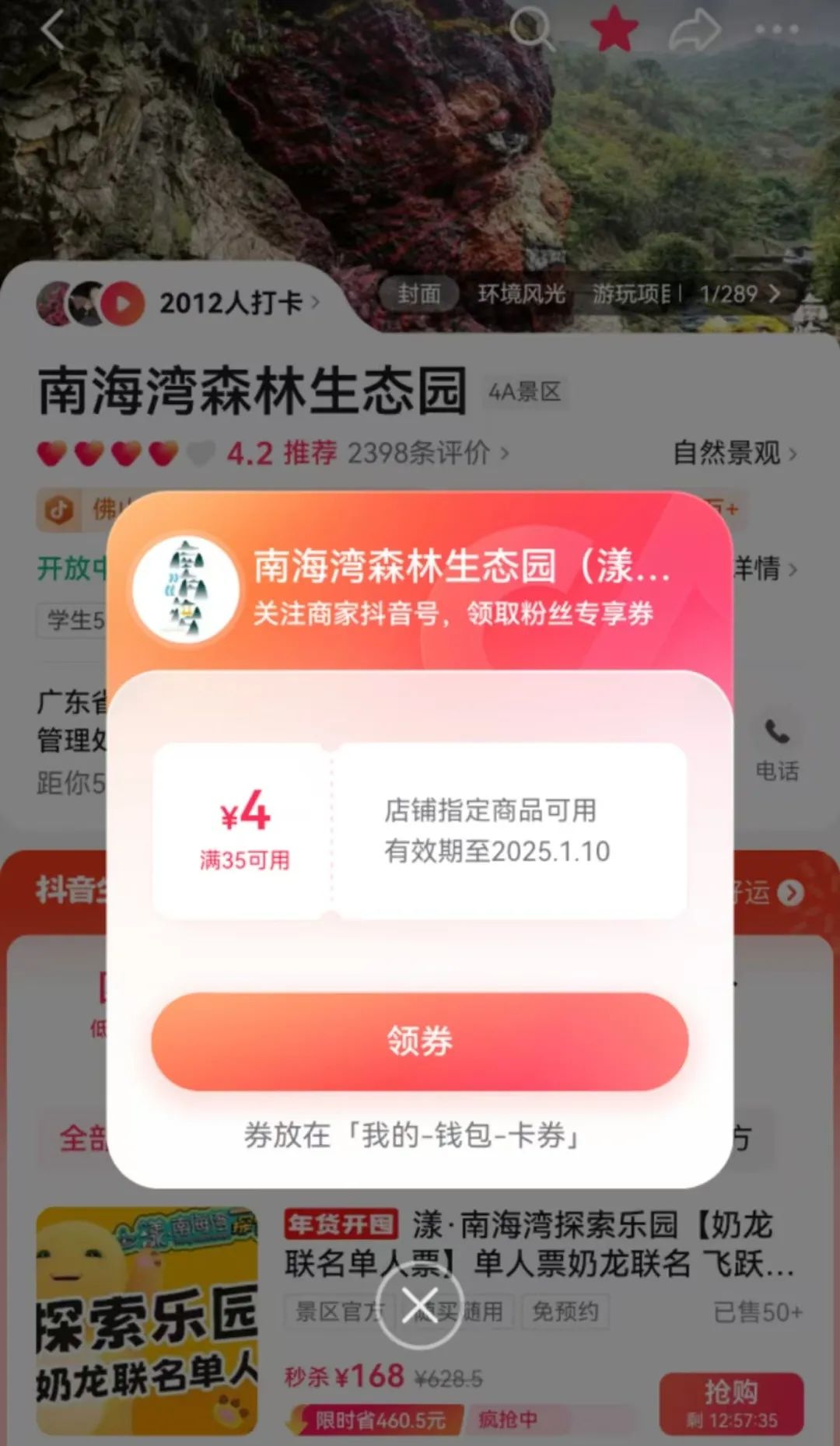Select the 封面 photo tab

coord(419,294)
